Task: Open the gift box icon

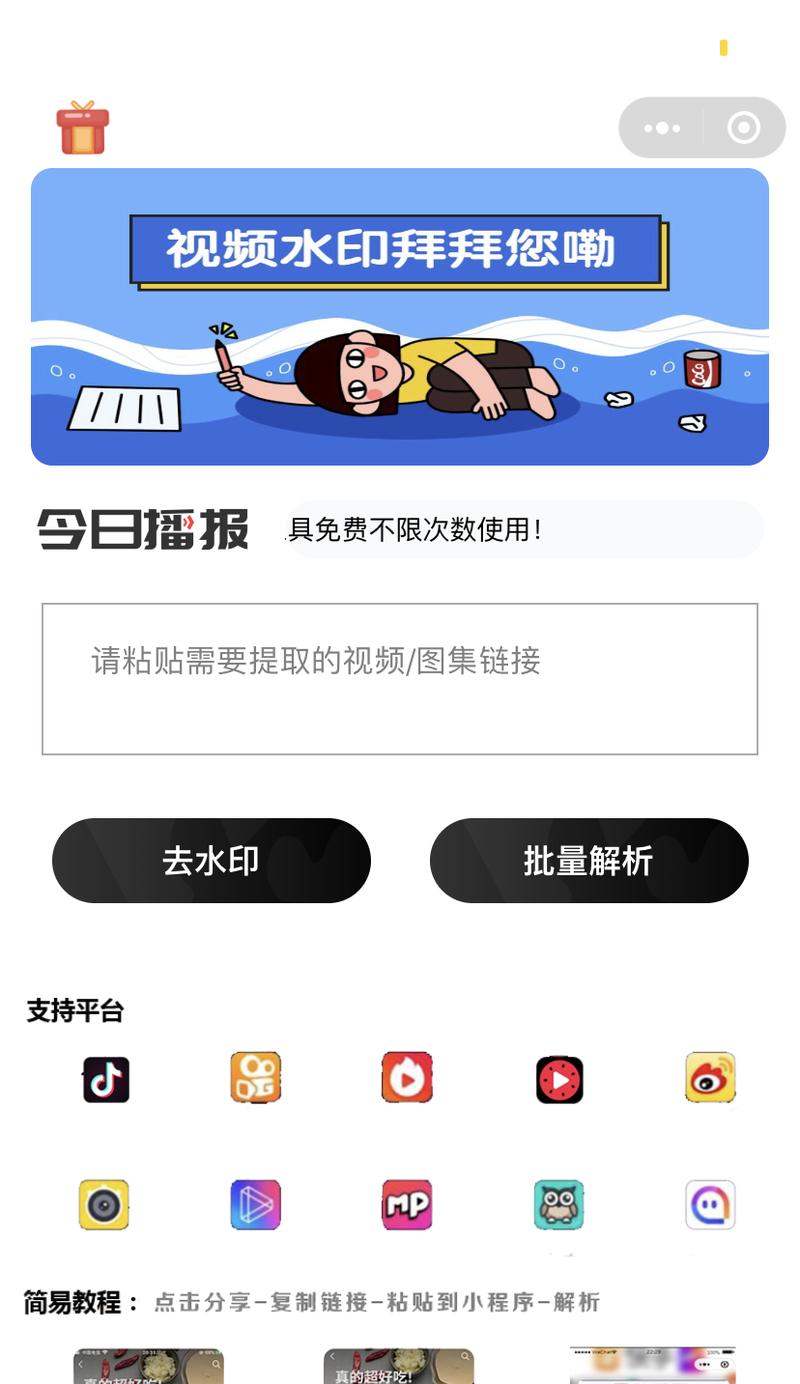Action: tap(82, 128)
